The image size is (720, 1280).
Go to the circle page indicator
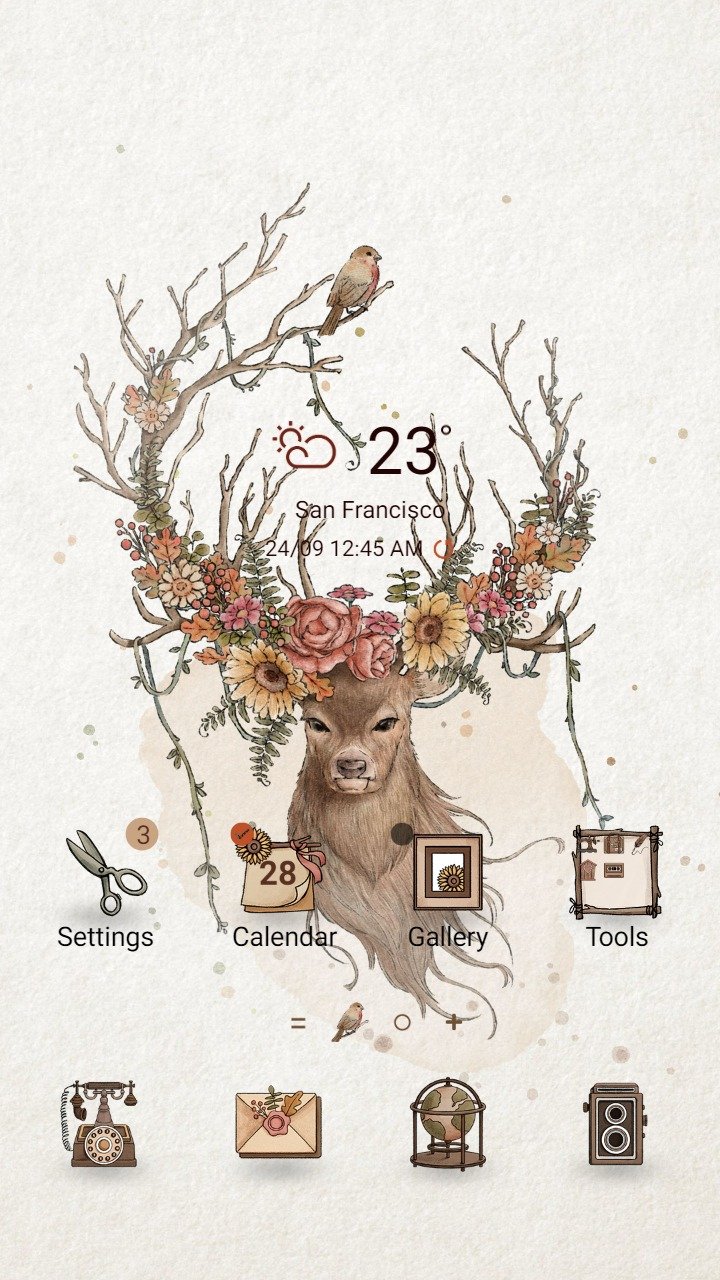pyautogui.click(x=402, y=1022)
